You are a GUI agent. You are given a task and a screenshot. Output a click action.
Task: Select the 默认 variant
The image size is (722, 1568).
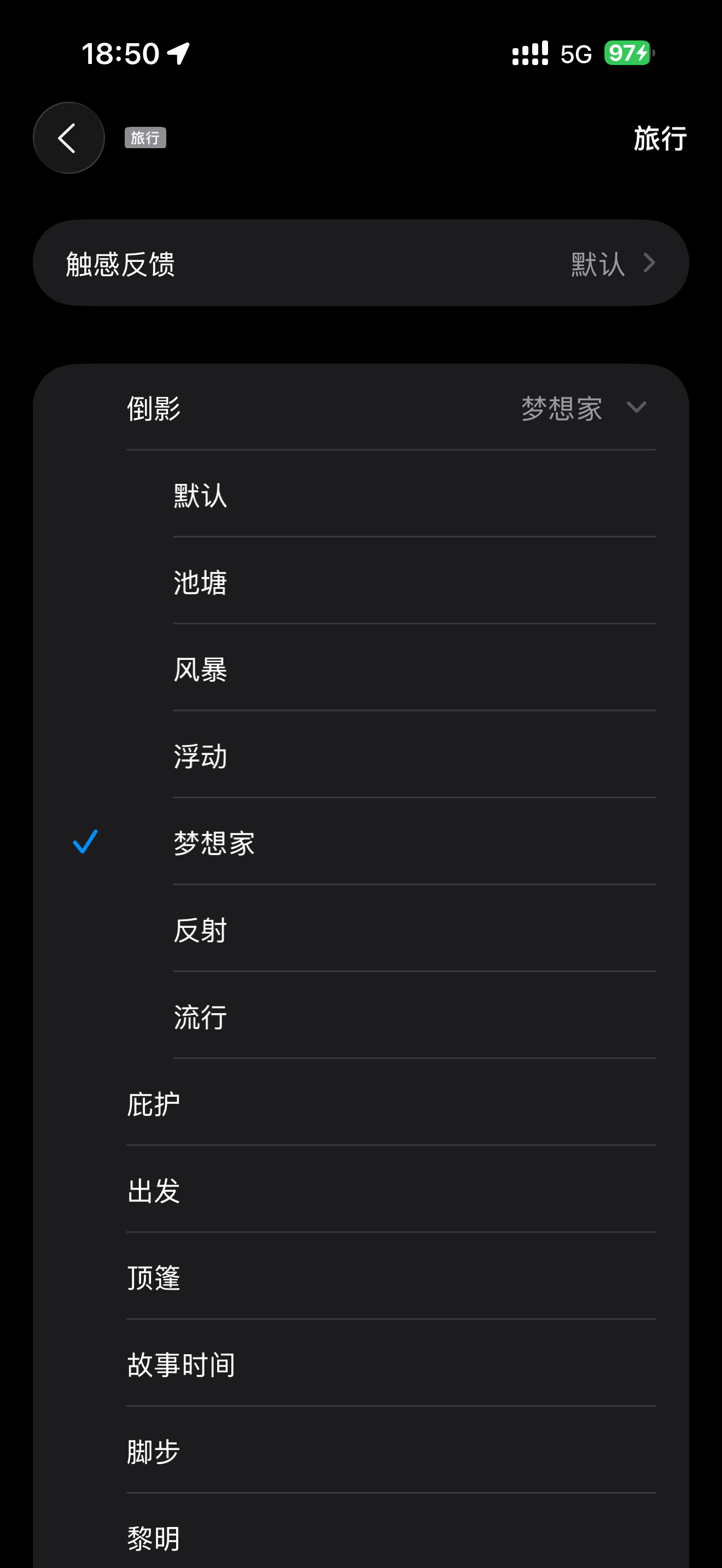click(361, 494)
